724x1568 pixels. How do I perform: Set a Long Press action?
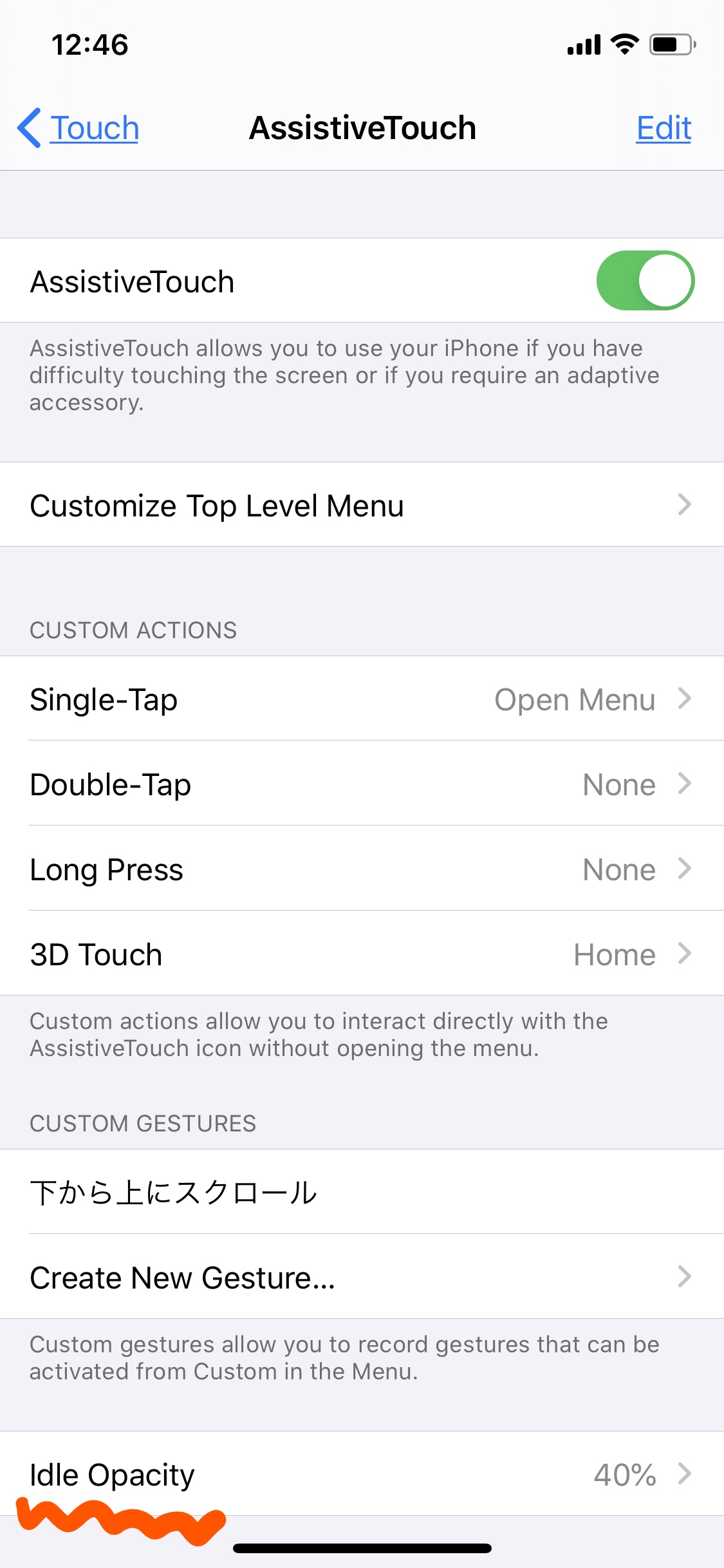point(362,869)
